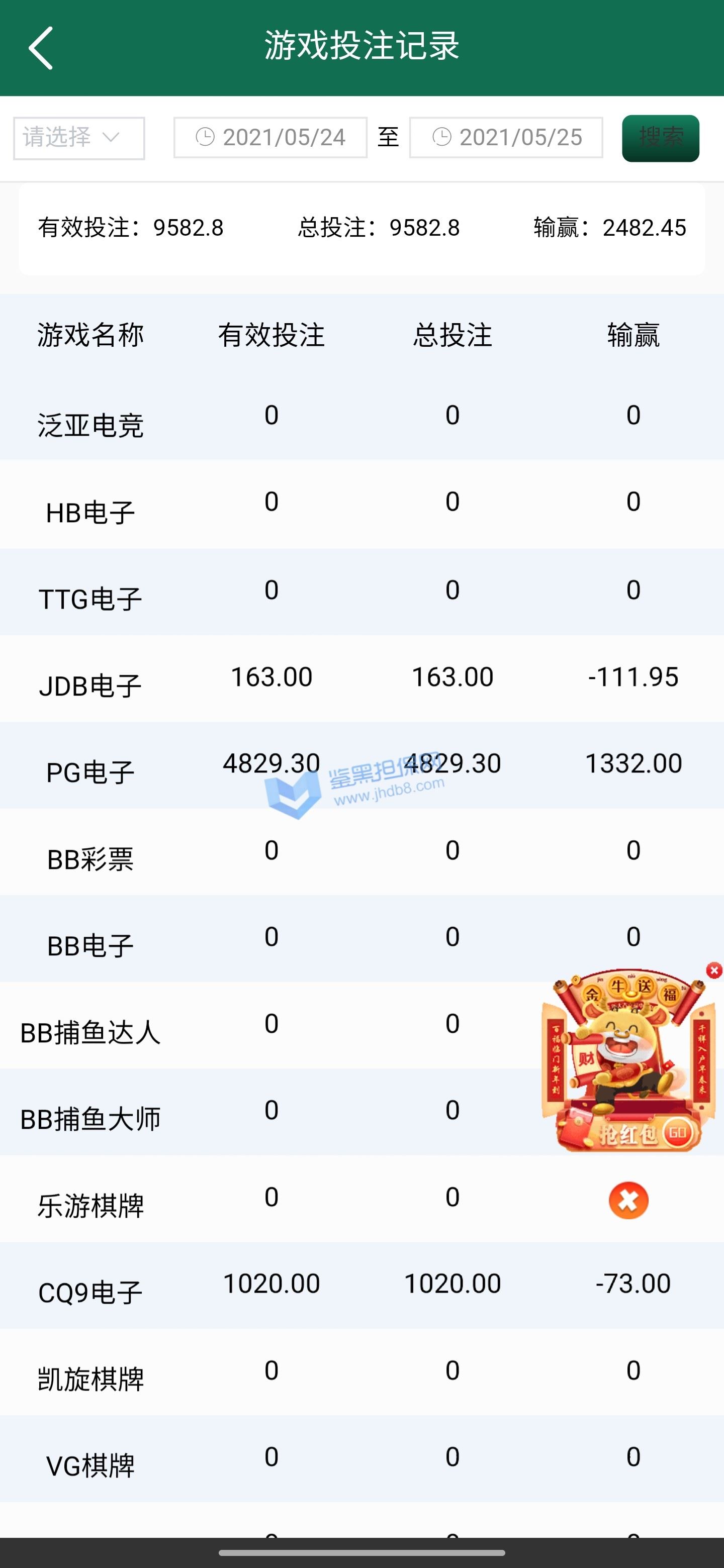The height and width of the screenshot is (1568, 724).
Task: Tap the green 搜索 search button
Action: point(661,138)
